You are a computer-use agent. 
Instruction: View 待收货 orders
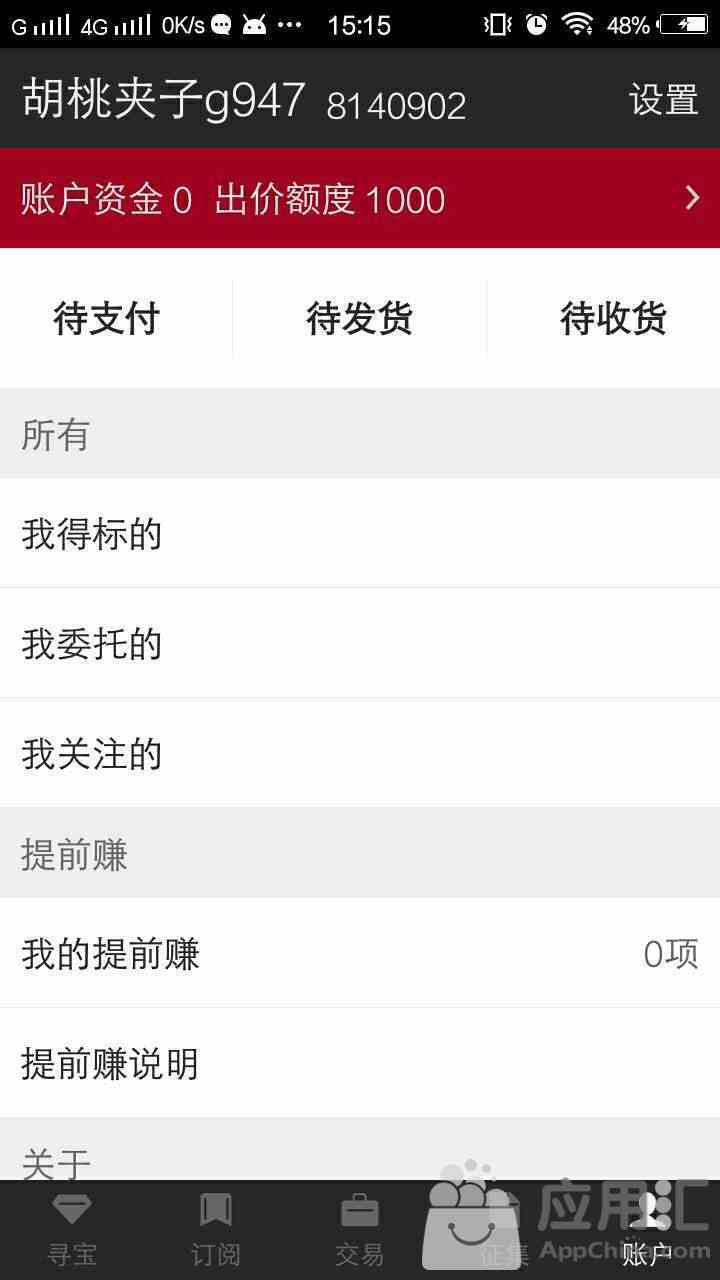[x=613, y=319]
